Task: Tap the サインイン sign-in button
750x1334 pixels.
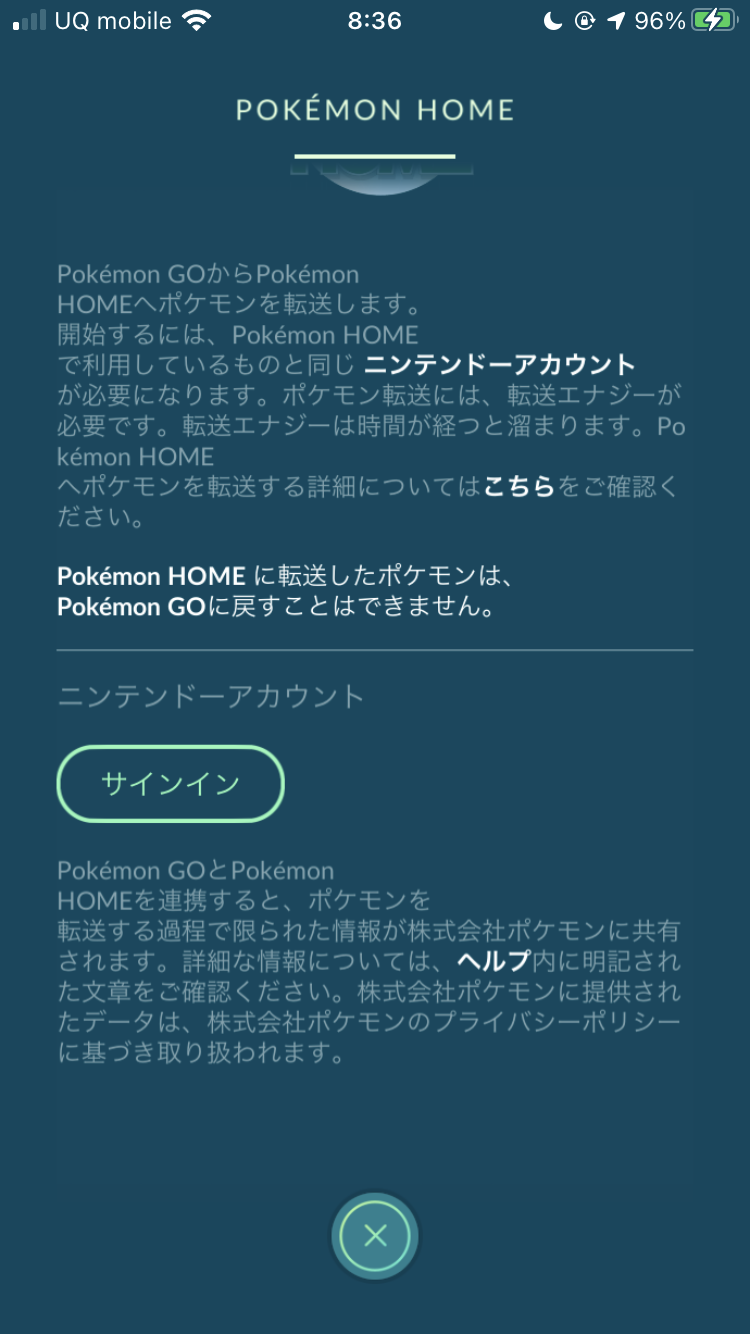Action: tap(171, 784)
